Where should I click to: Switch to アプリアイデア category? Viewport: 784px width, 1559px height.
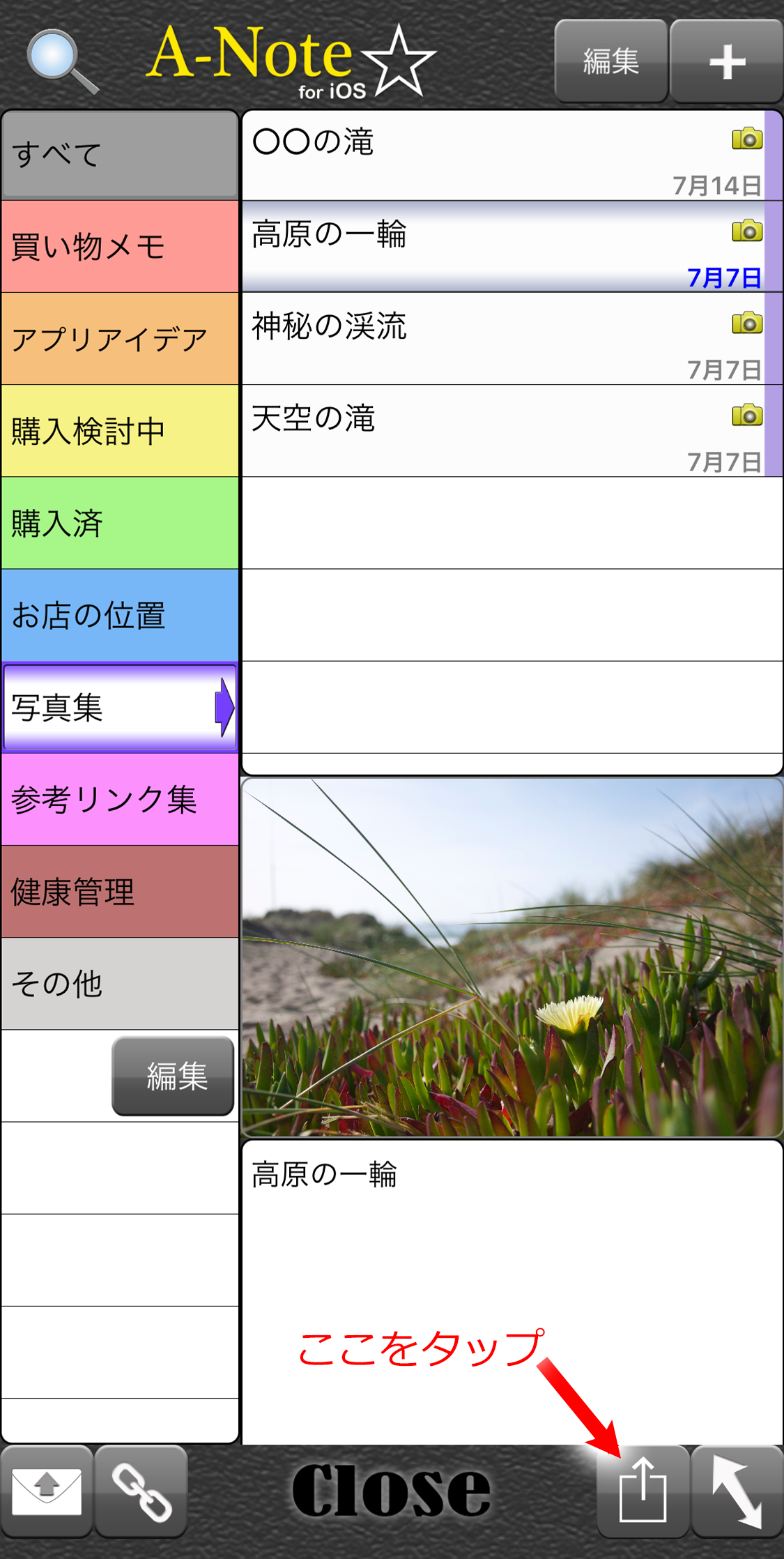coord(120,339)
